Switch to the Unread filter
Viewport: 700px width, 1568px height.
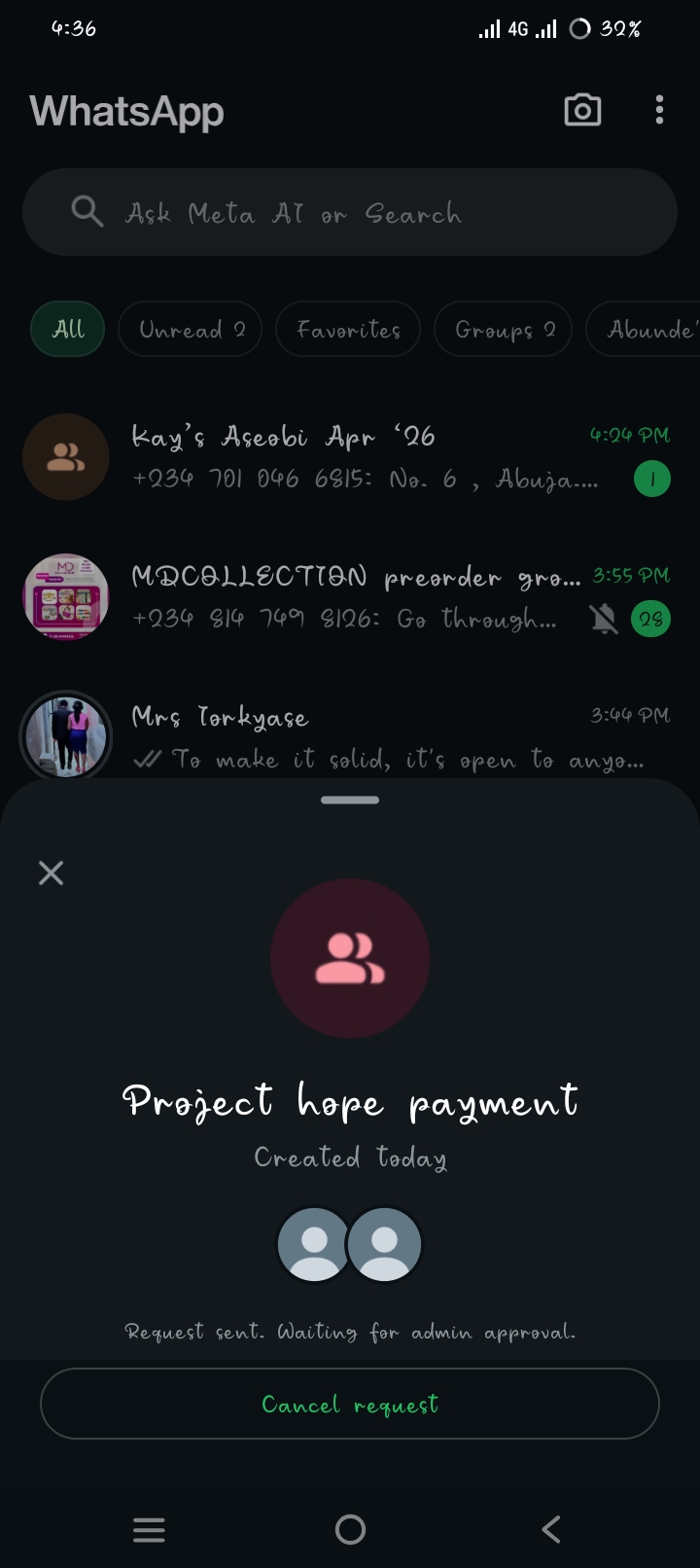tap(191, 329)
